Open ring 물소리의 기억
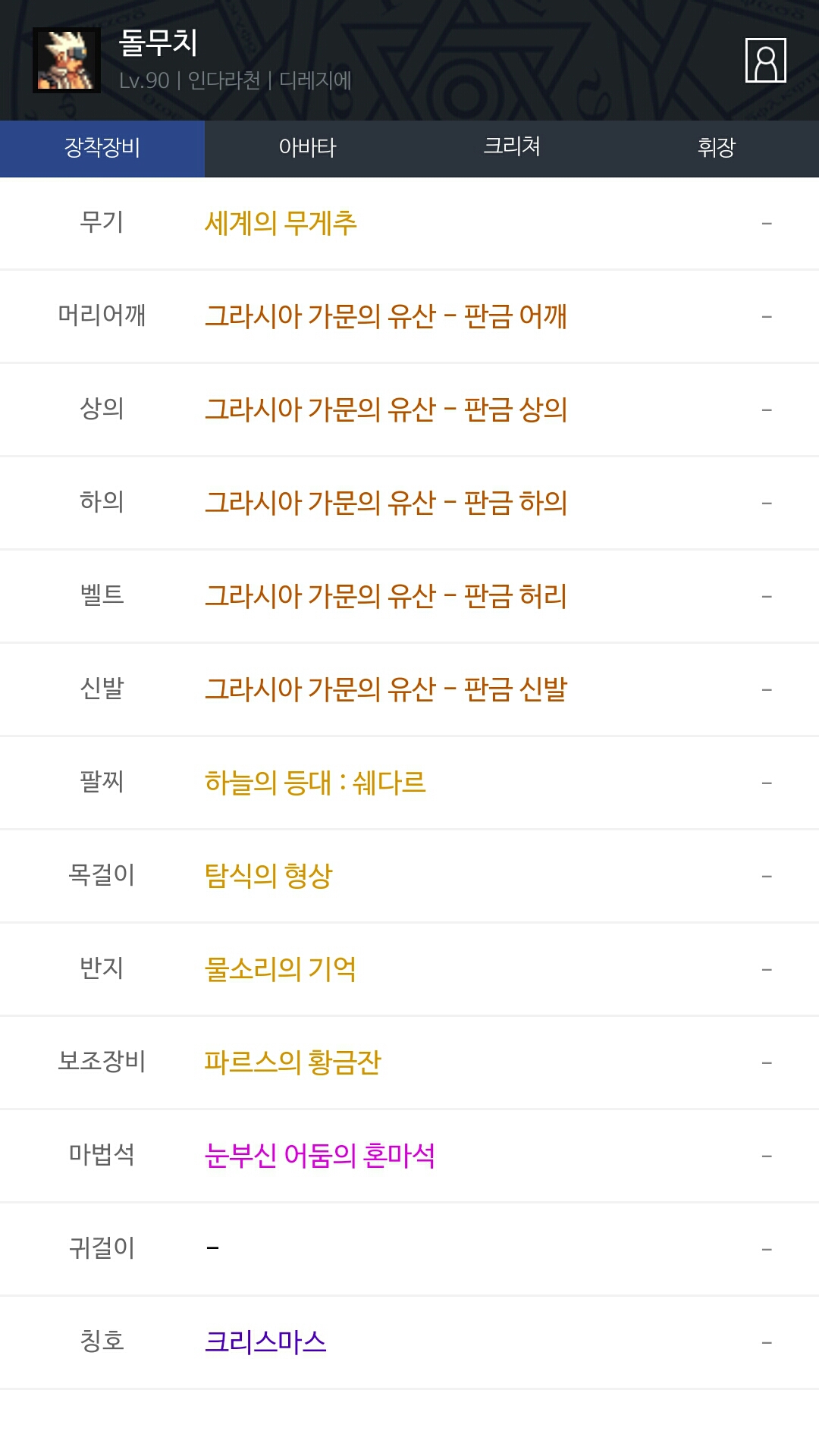The image size is (819, 1456). click(280, 969)
